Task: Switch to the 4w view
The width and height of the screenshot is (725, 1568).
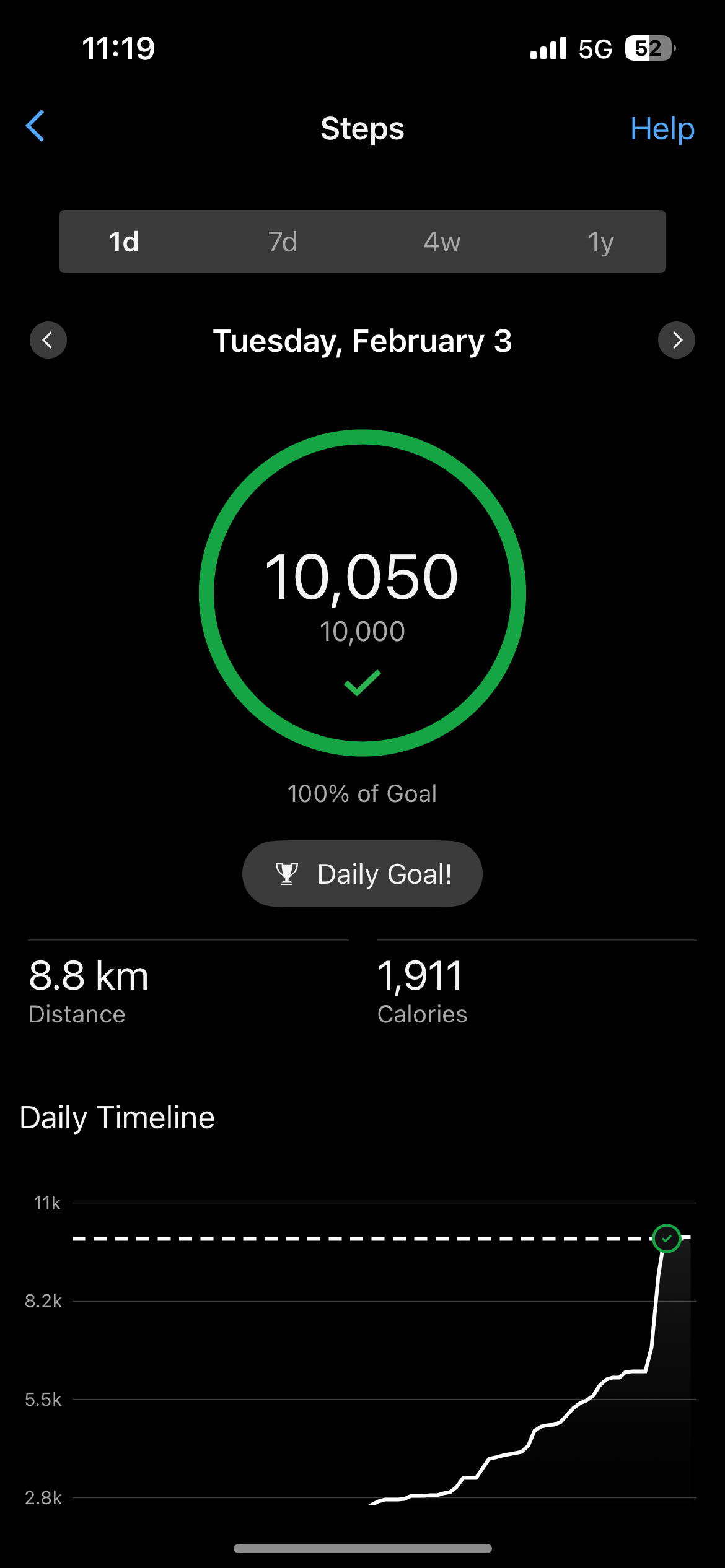Action: click(x=442, y=242)
